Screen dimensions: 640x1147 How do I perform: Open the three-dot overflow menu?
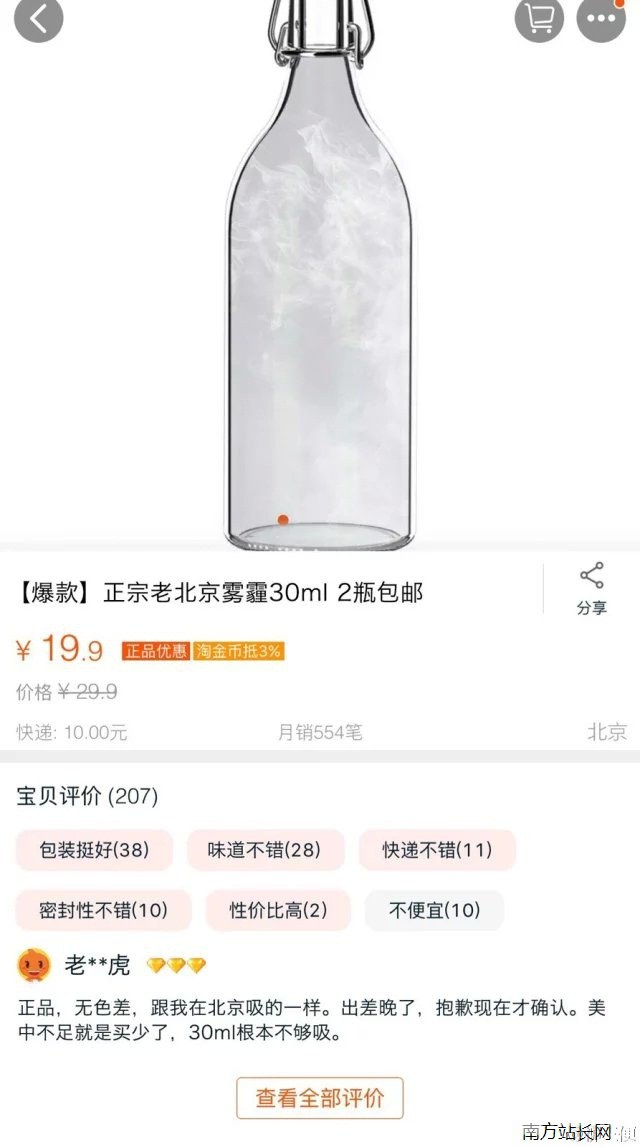point(602,18)
